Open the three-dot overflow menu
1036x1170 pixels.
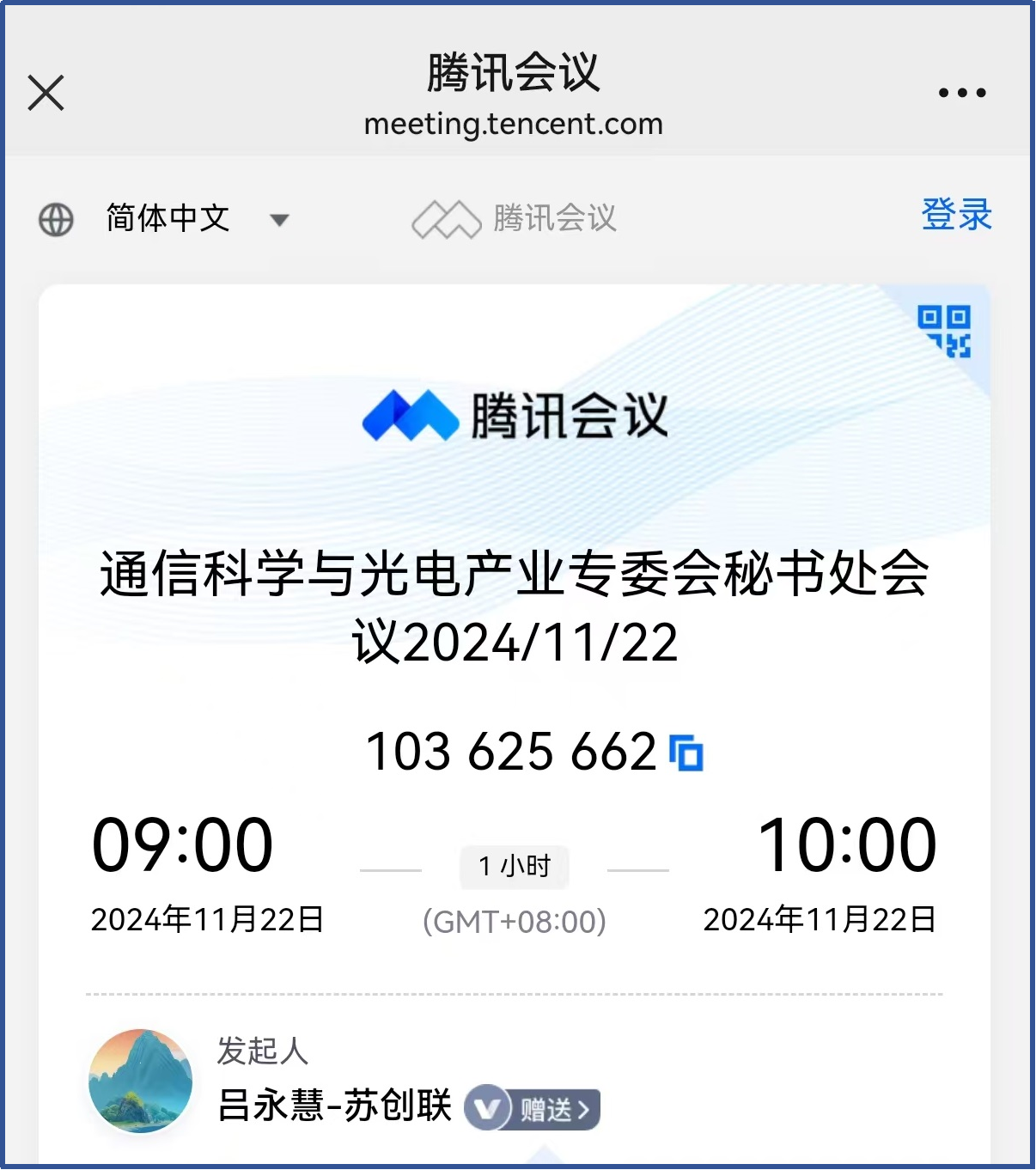tap(961, 93)
